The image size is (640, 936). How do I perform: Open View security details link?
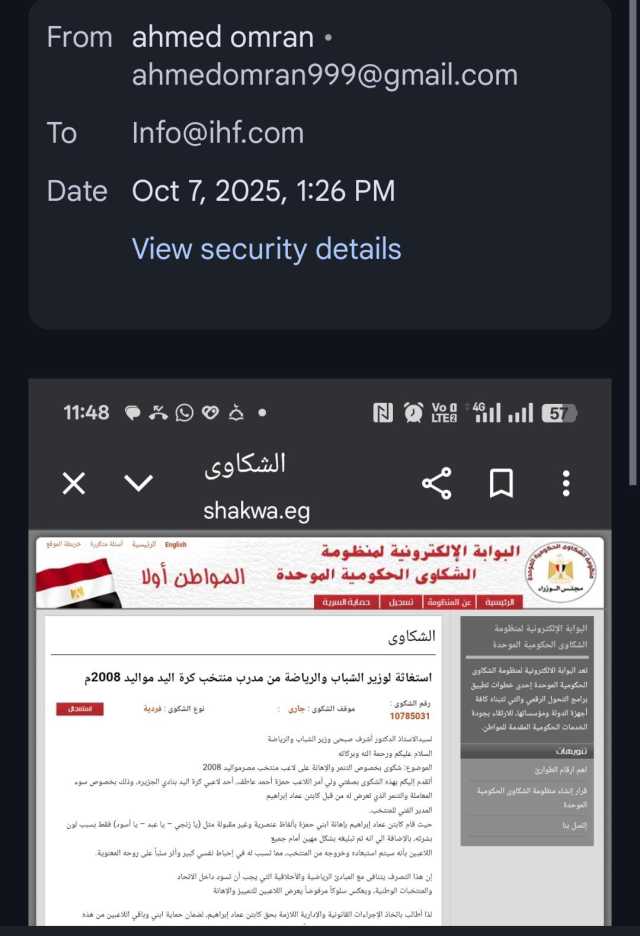click(x=266, y=249)
